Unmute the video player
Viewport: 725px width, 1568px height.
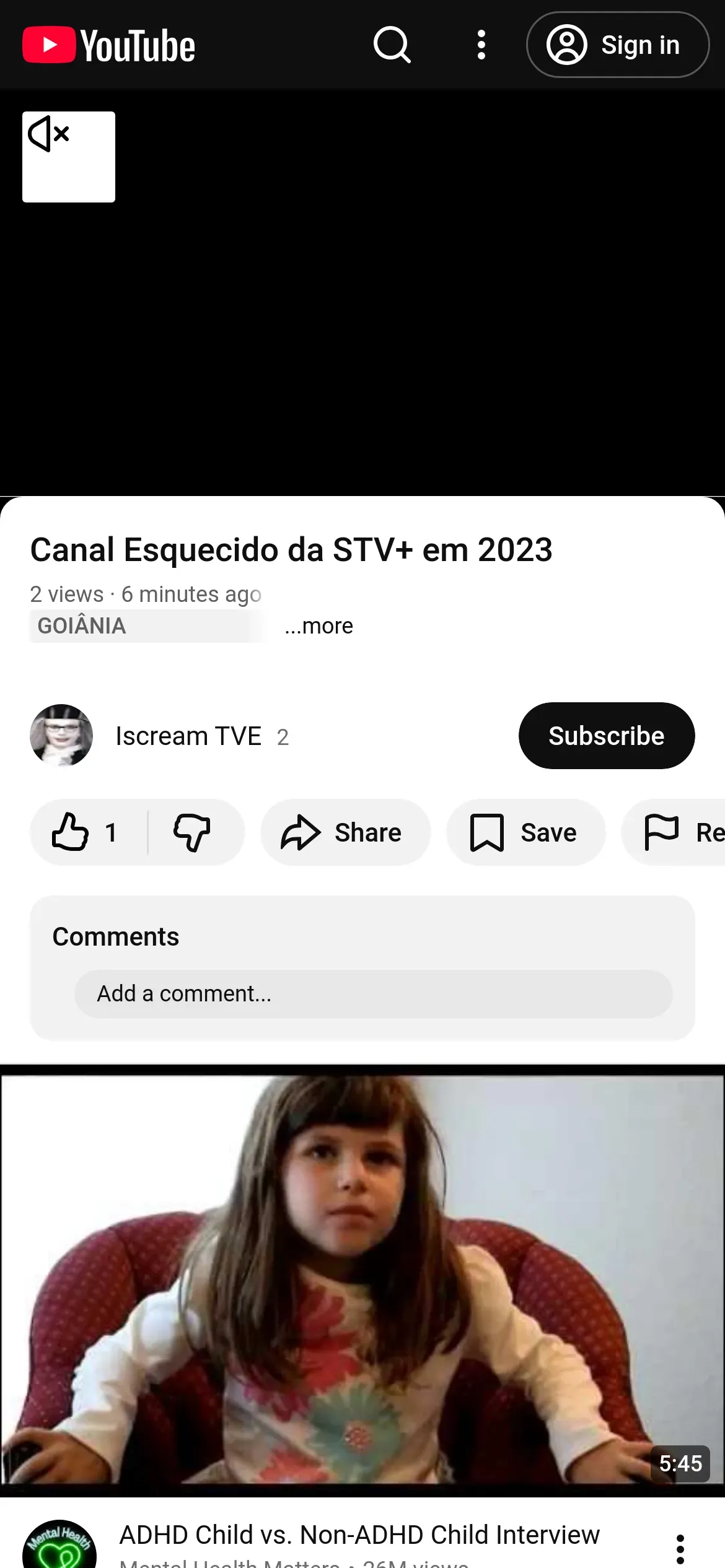pos(68,156)
